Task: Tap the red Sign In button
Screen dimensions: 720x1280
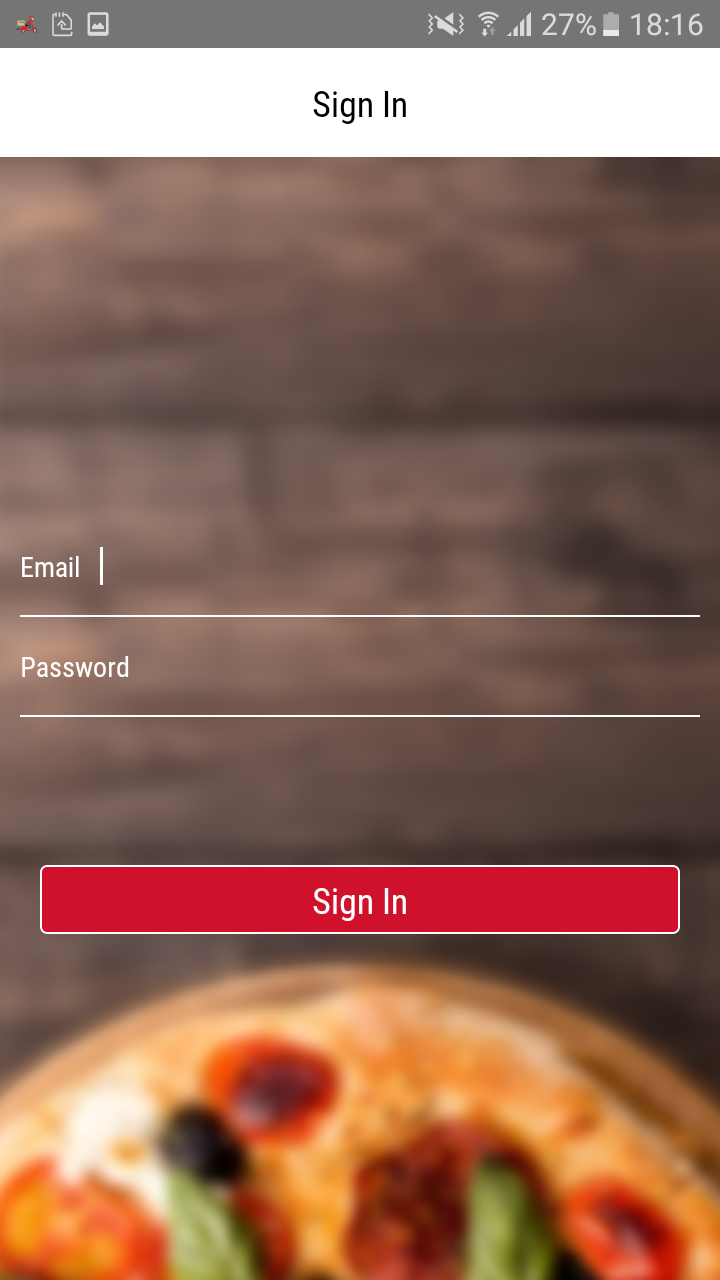Action: click(360, 900)
